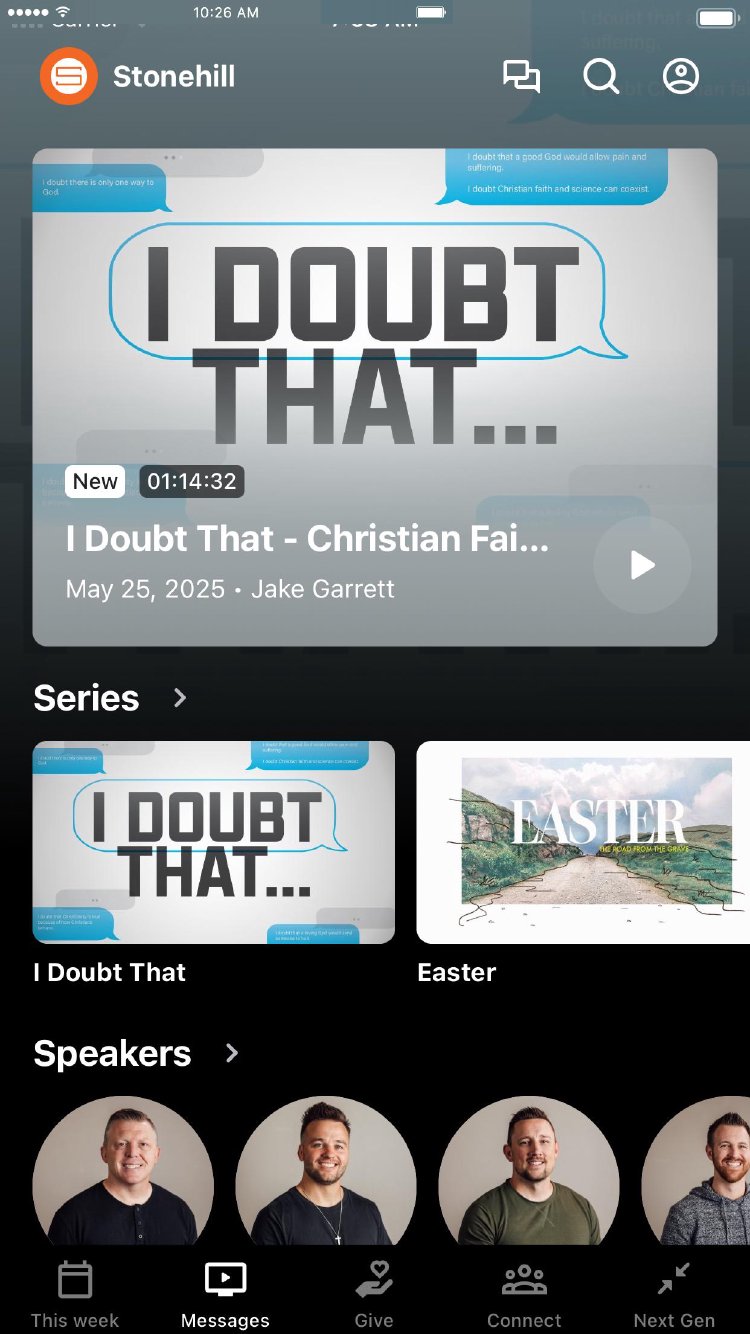
Task: Open the search icon
Action: coord(601,77)
